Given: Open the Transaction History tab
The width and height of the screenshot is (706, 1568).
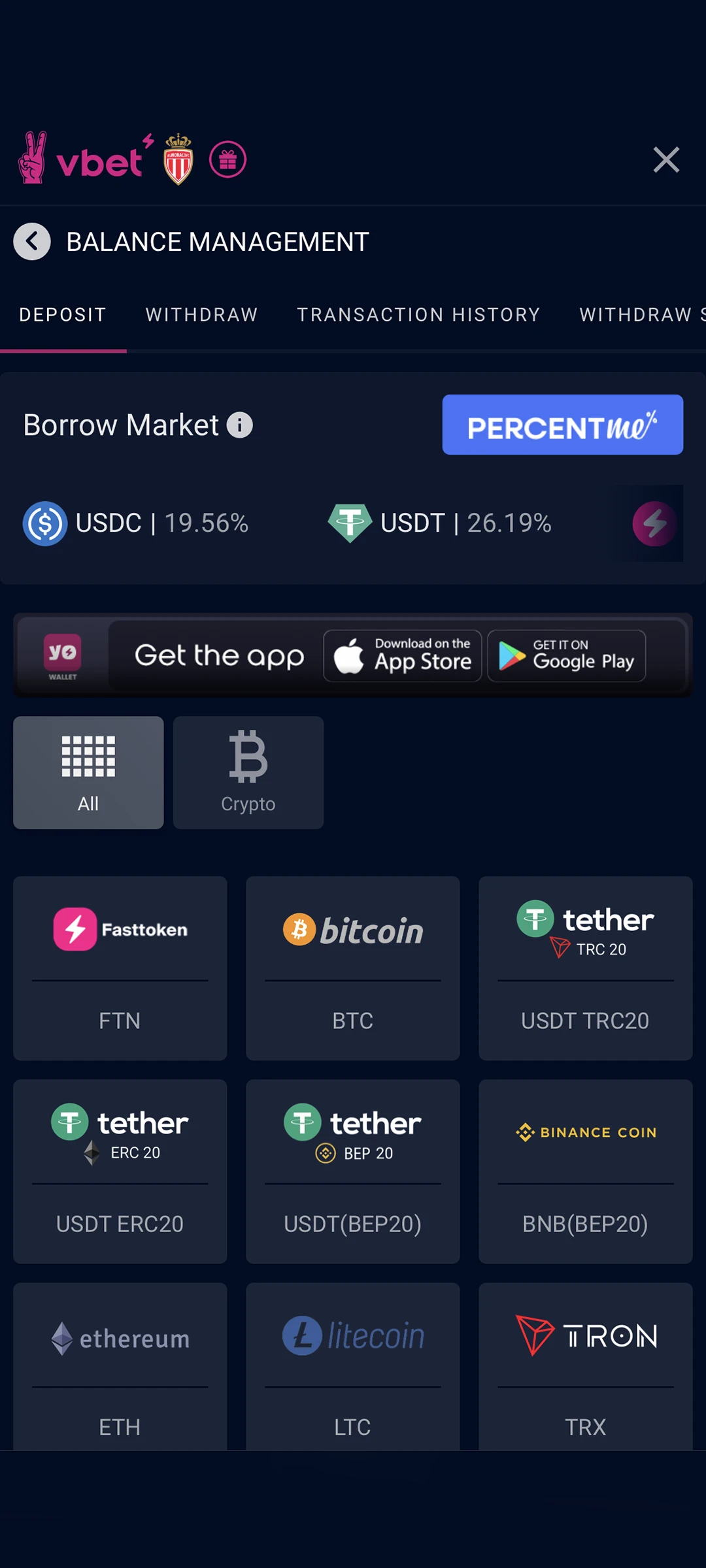Looking at the screenshot, I should pos(418,315).
